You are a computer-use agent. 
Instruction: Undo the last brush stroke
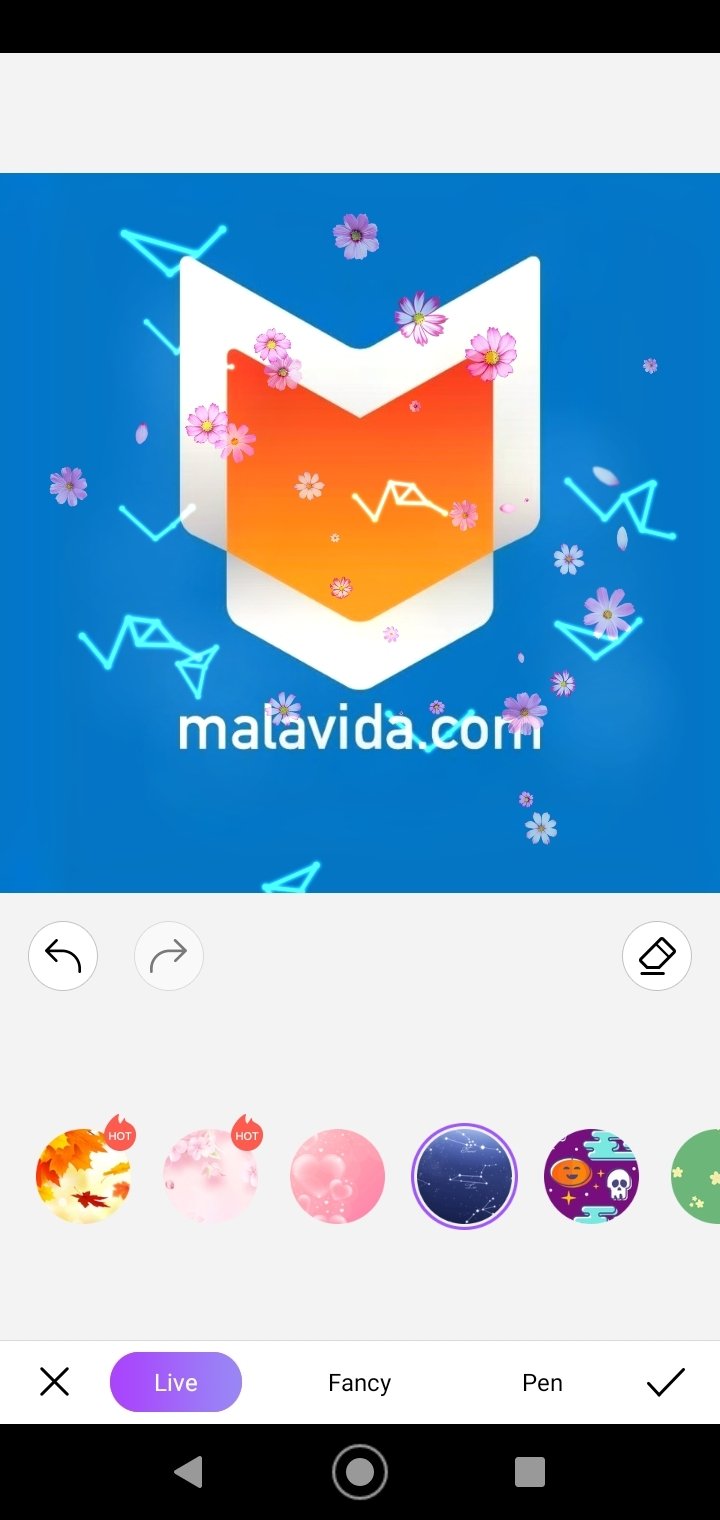63,956
